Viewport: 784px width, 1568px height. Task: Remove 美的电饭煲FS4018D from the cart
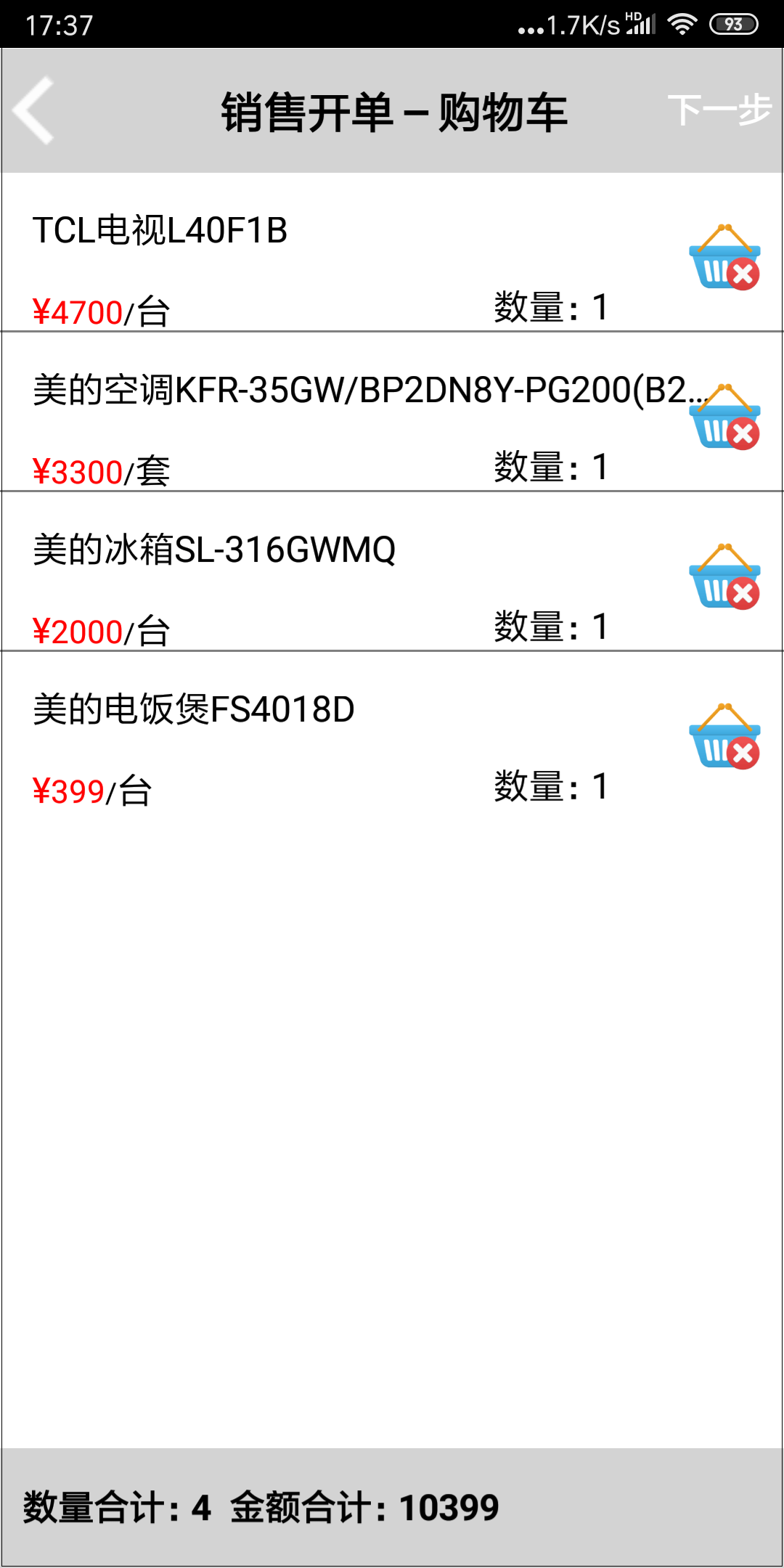724,736
